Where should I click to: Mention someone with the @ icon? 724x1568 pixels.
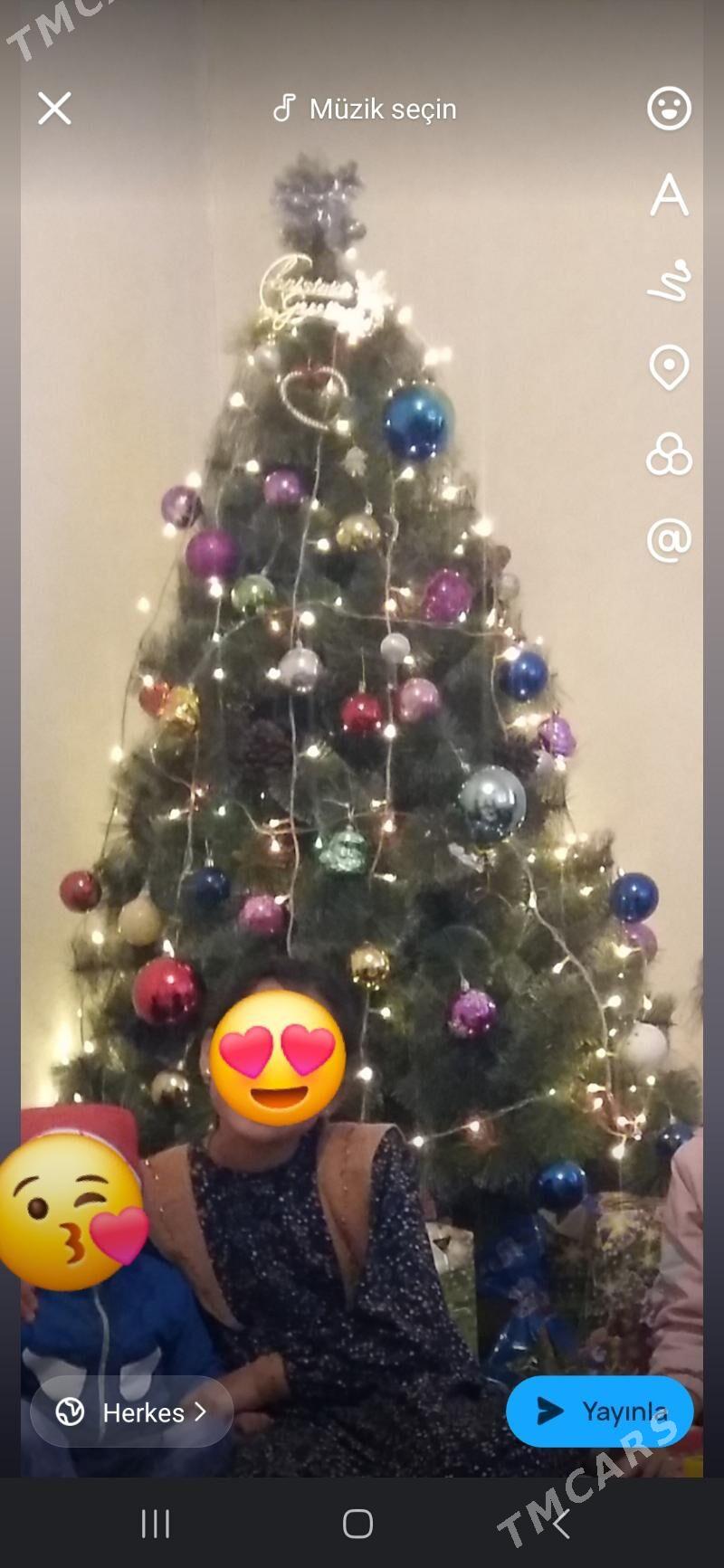click(669, 540)
